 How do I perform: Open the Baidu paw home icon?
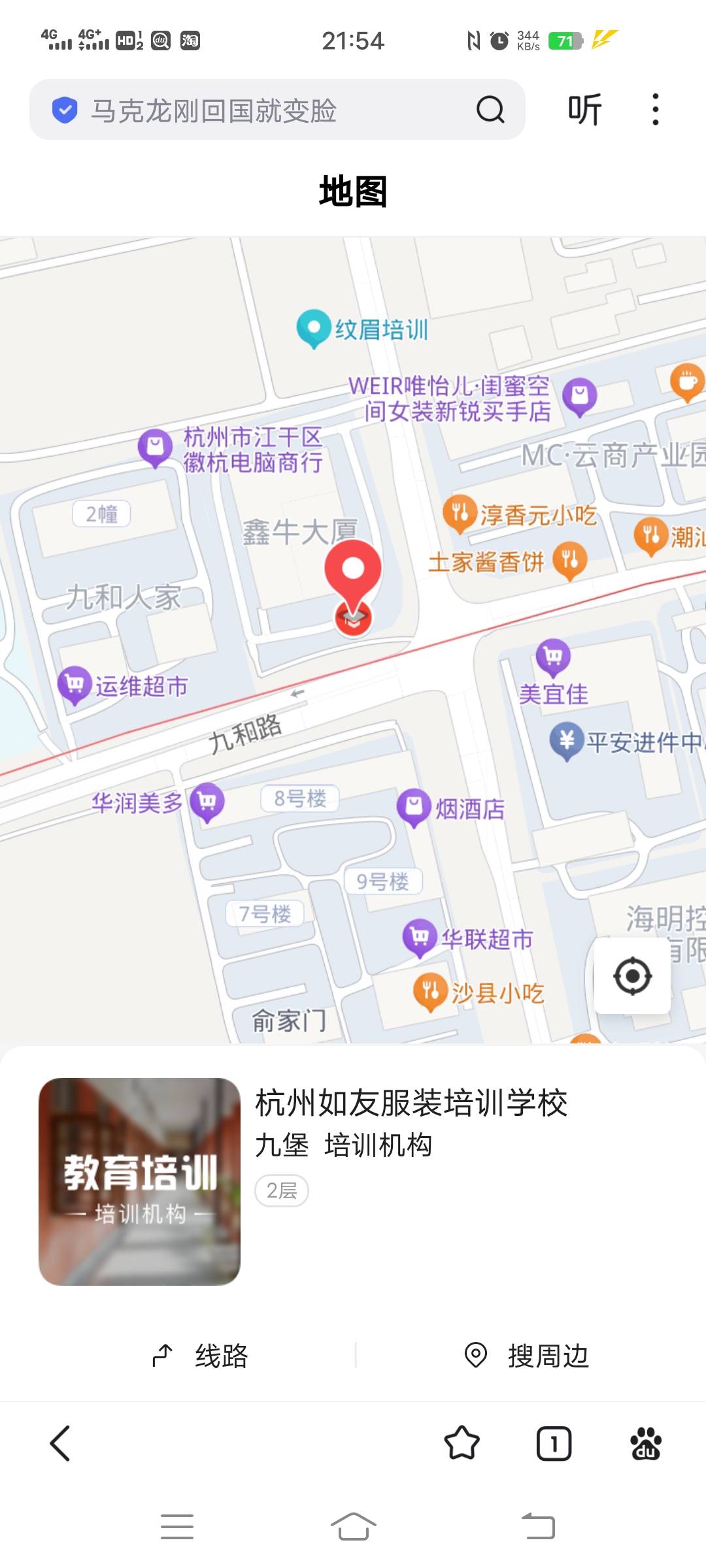(x=646, y=1443)
